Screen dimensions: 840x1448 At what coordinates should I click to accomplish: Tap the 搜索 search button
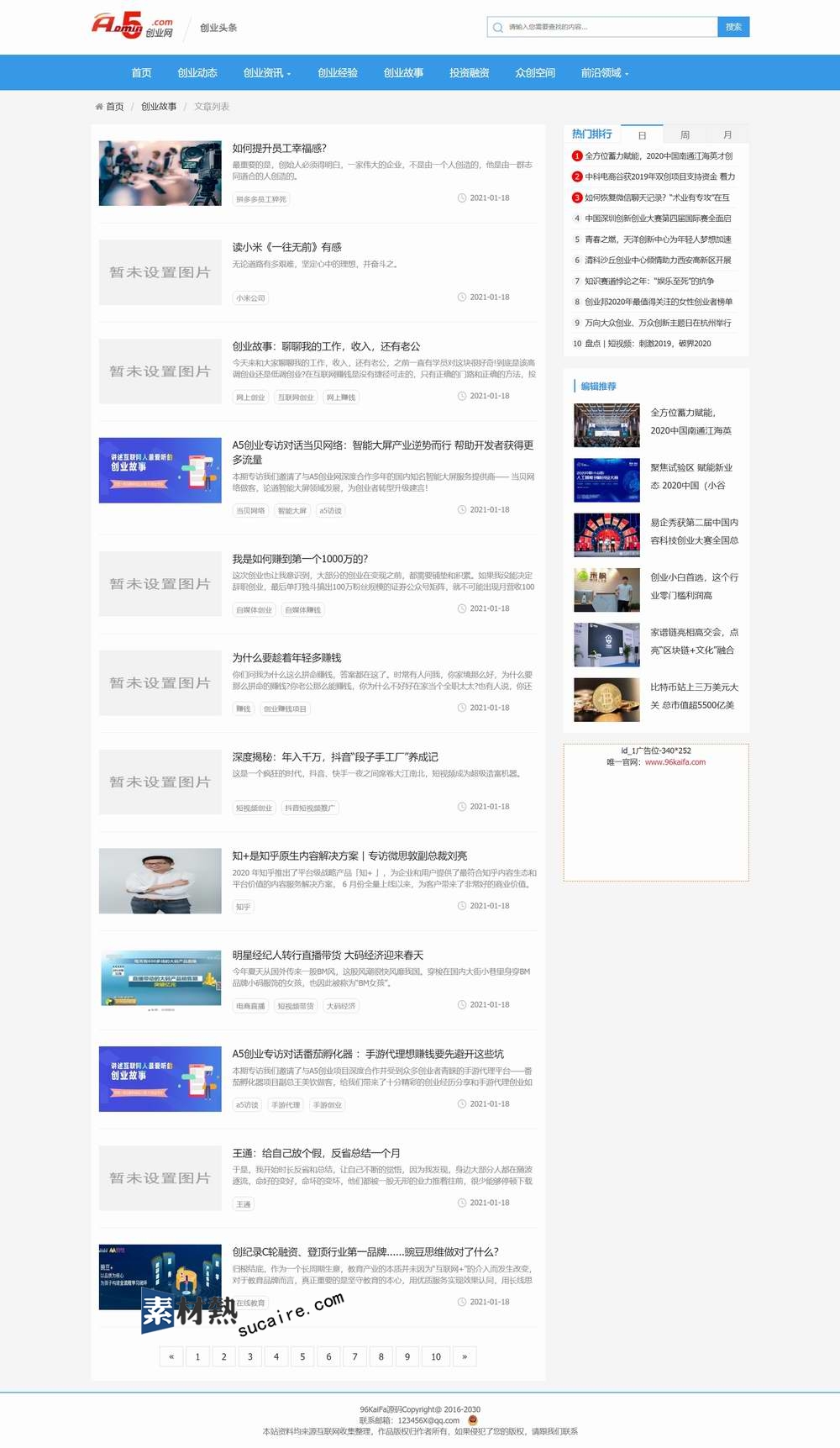pos(733,27)
